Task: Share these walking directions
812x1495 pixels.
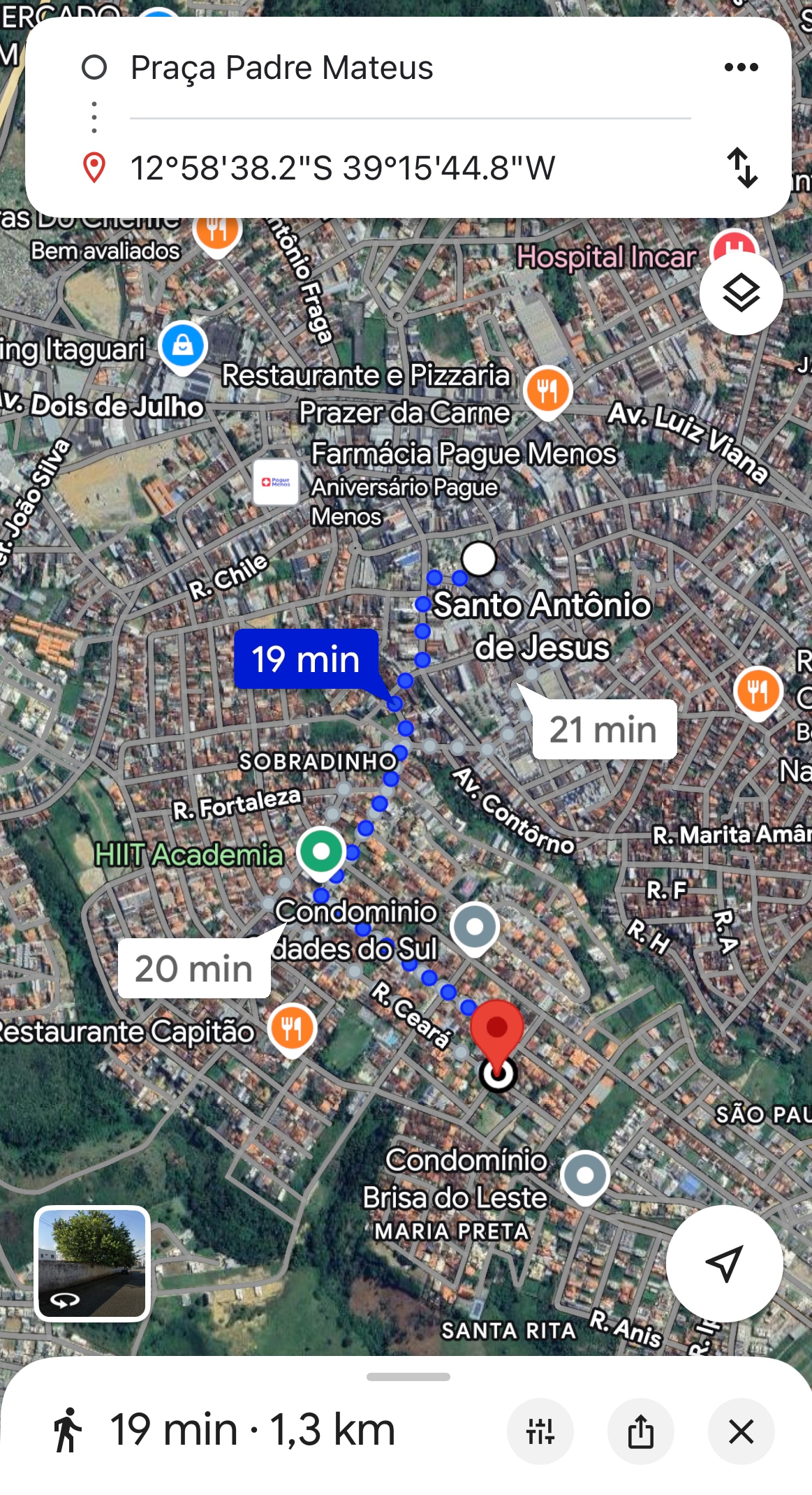Action: tap(640, 1431)
